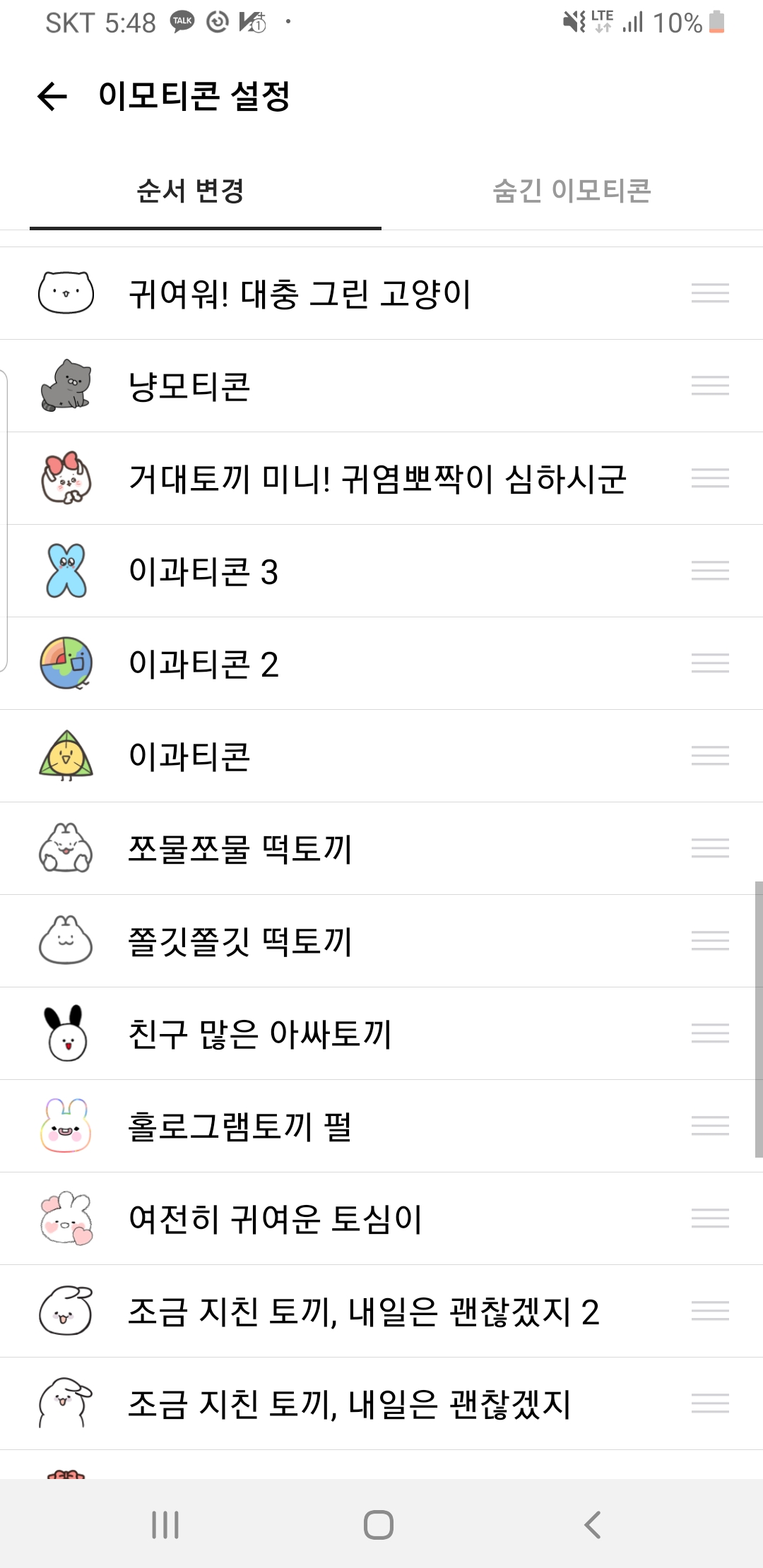763x1568 pixels.
Task: Tap the reorder handle for 이과티콘 3
Action: coord(710,571)
